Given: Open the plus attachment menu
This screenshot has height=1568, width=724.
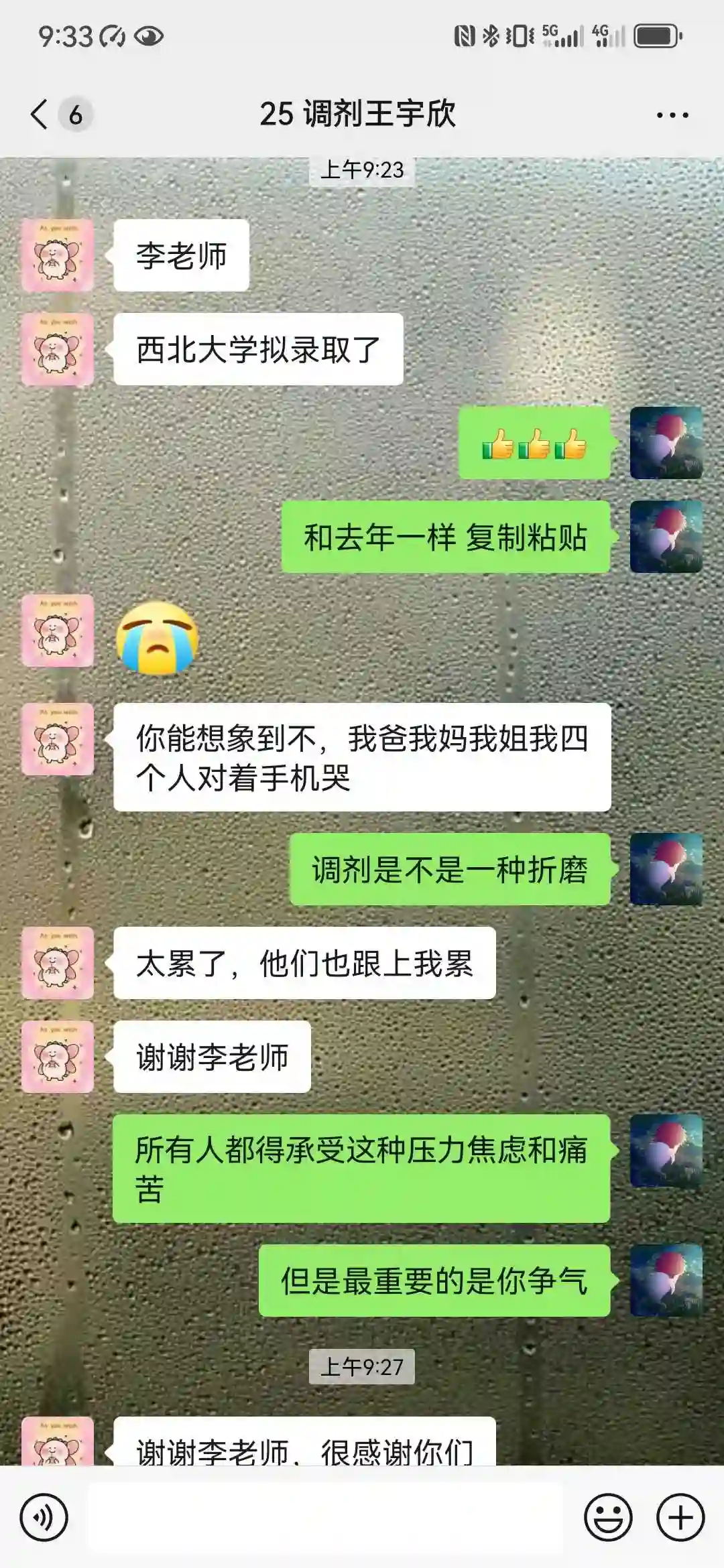Looking at the screenshot, I should [x=680, y=1517].
